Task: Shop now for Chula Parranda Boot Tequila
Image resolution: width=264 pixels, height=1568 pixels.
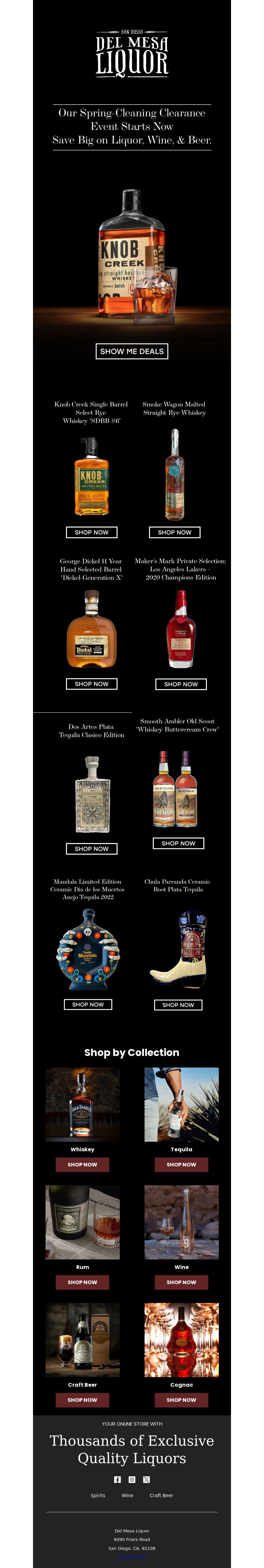Action: (x=178, y=1005)
